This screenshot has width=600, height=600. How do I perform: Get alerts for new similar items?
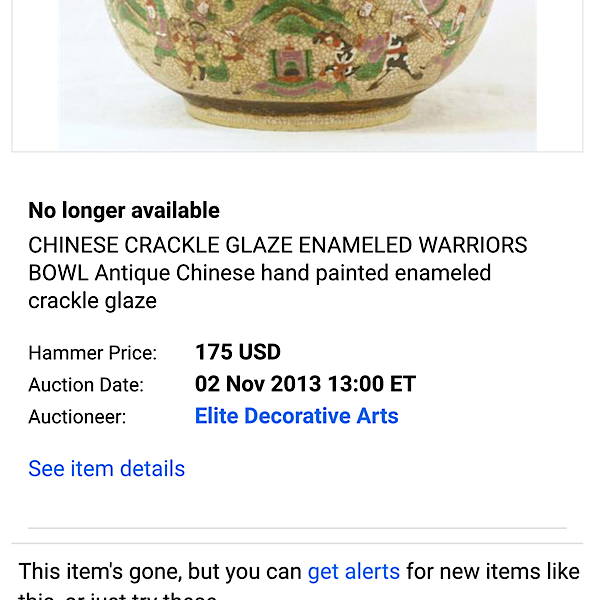(x=353, y=572)
